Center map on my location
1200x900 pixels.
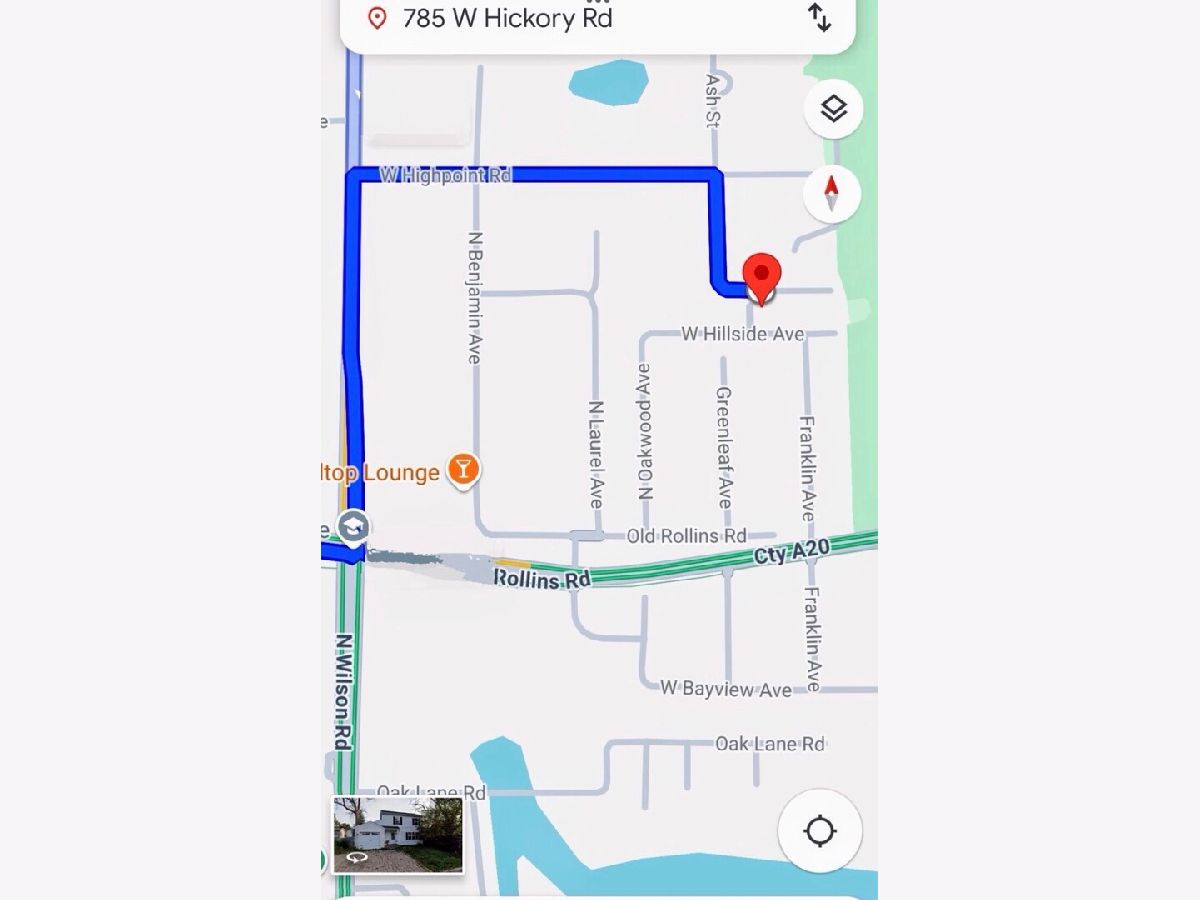820,831
